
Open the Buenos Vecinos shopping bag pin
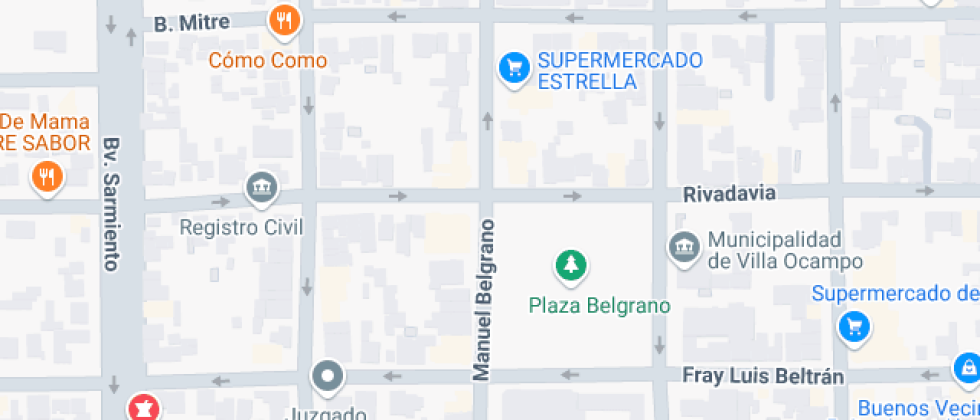966,369
